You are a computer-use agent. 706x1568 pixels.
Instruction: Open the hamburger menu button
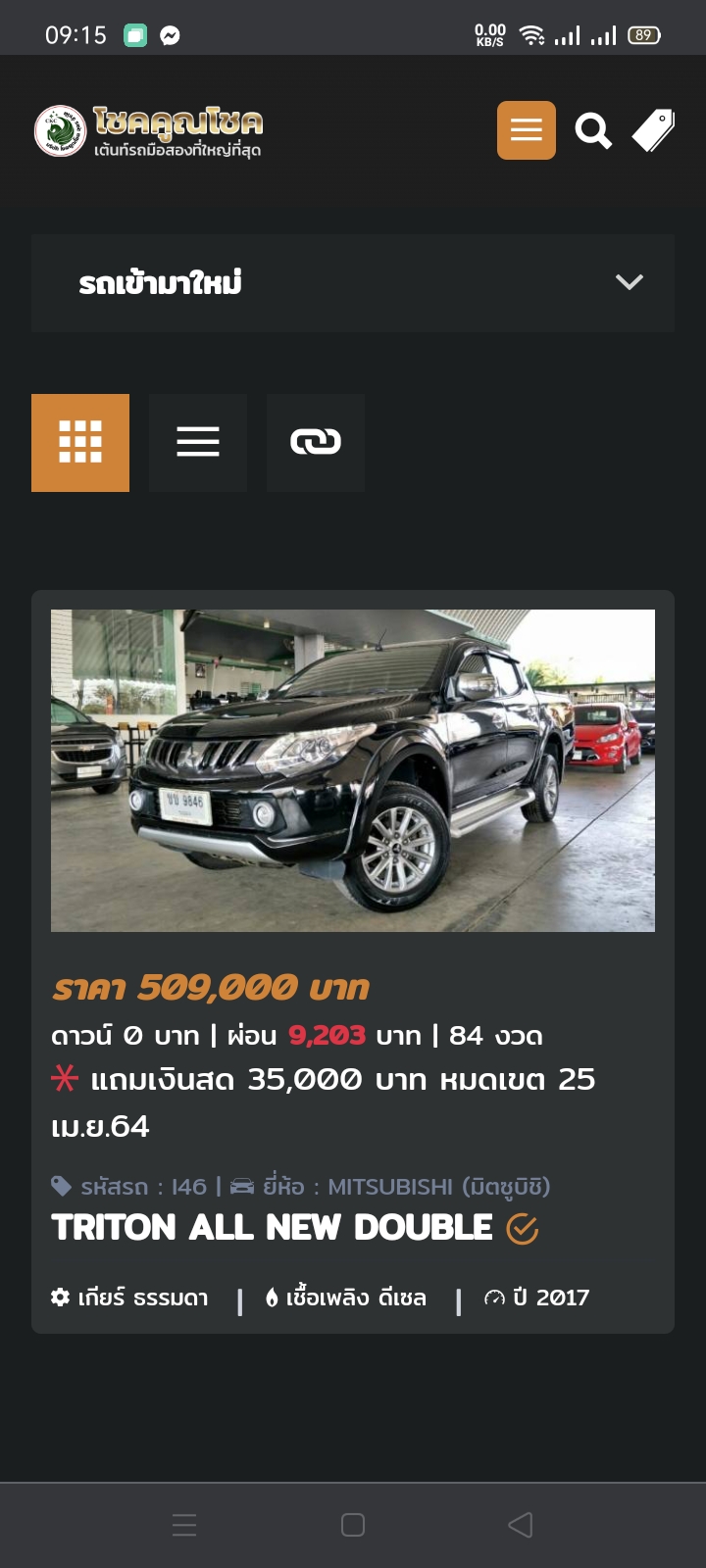[x=526, y=130]
